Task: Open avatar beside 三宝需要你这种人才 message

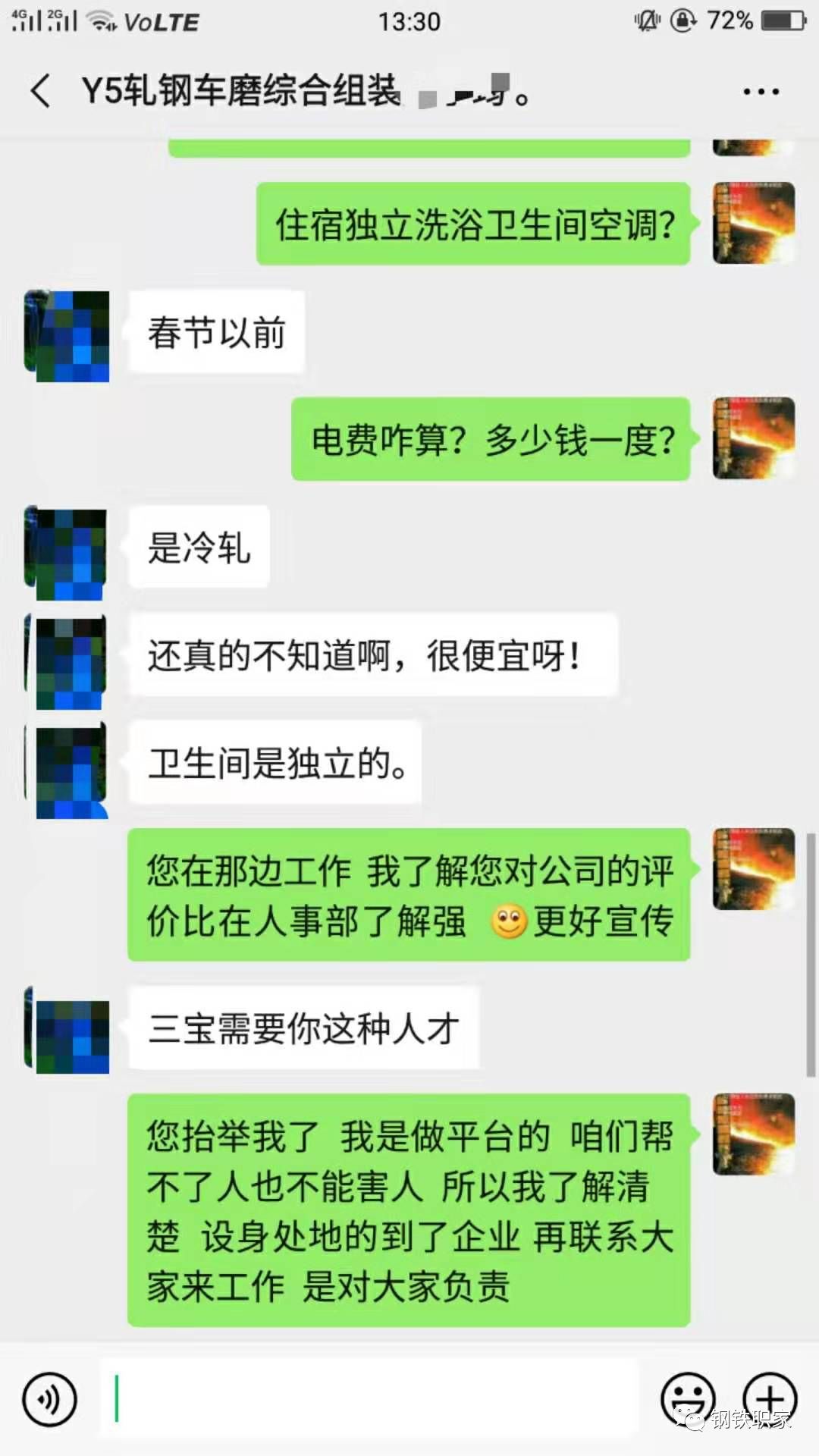Action: 68,1029
